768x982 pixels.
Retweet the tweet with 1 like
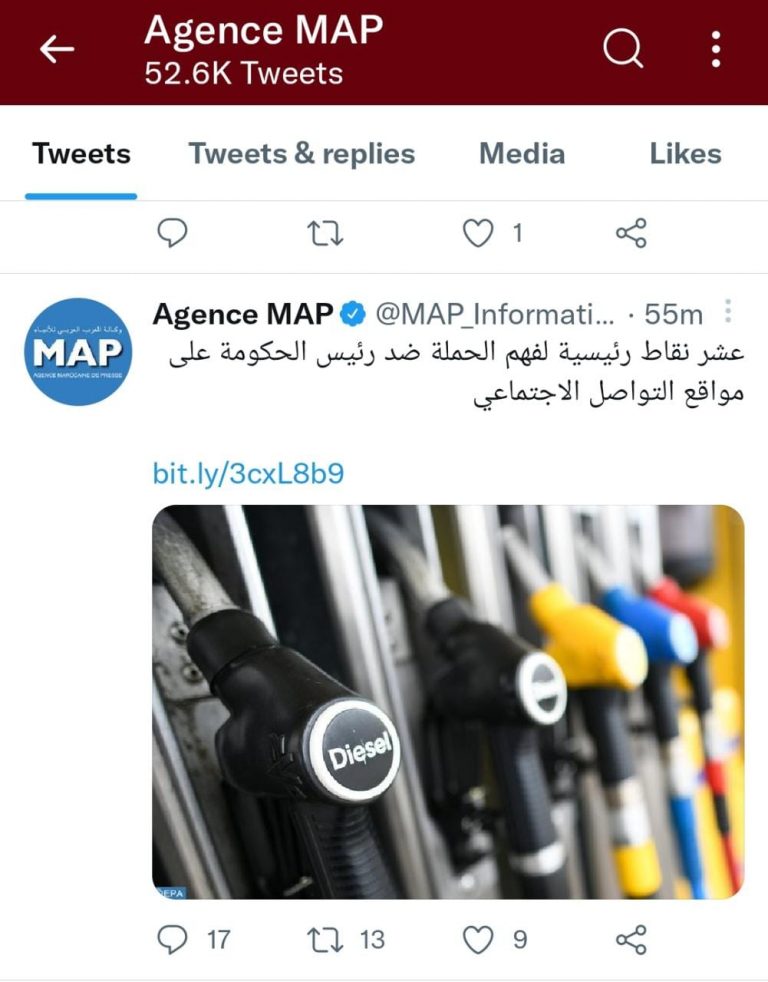pyautogui.click(x=325, y=233)
